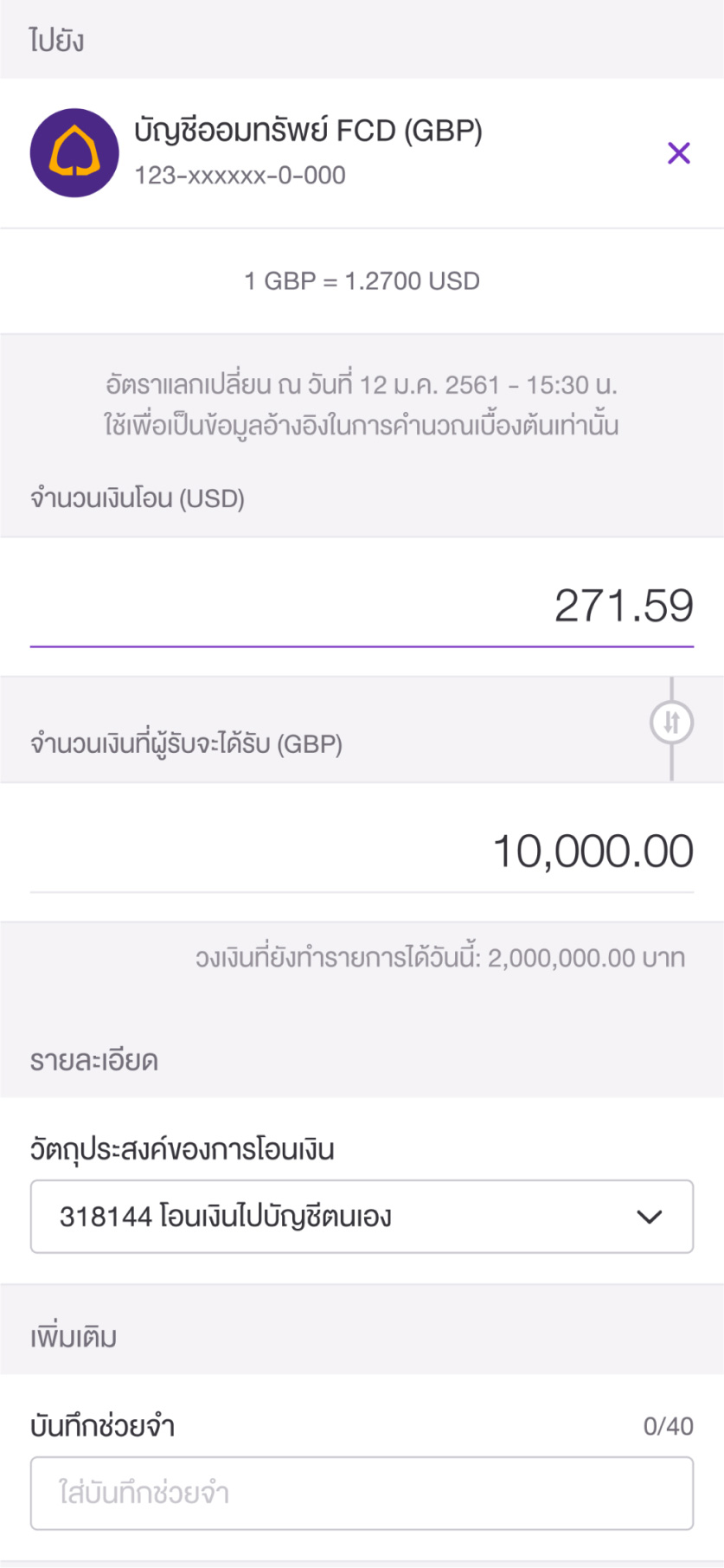Edit the GBP amount recipient receives
The width and height of the screenshot is (724, 1568).
(x=362, y=851)
